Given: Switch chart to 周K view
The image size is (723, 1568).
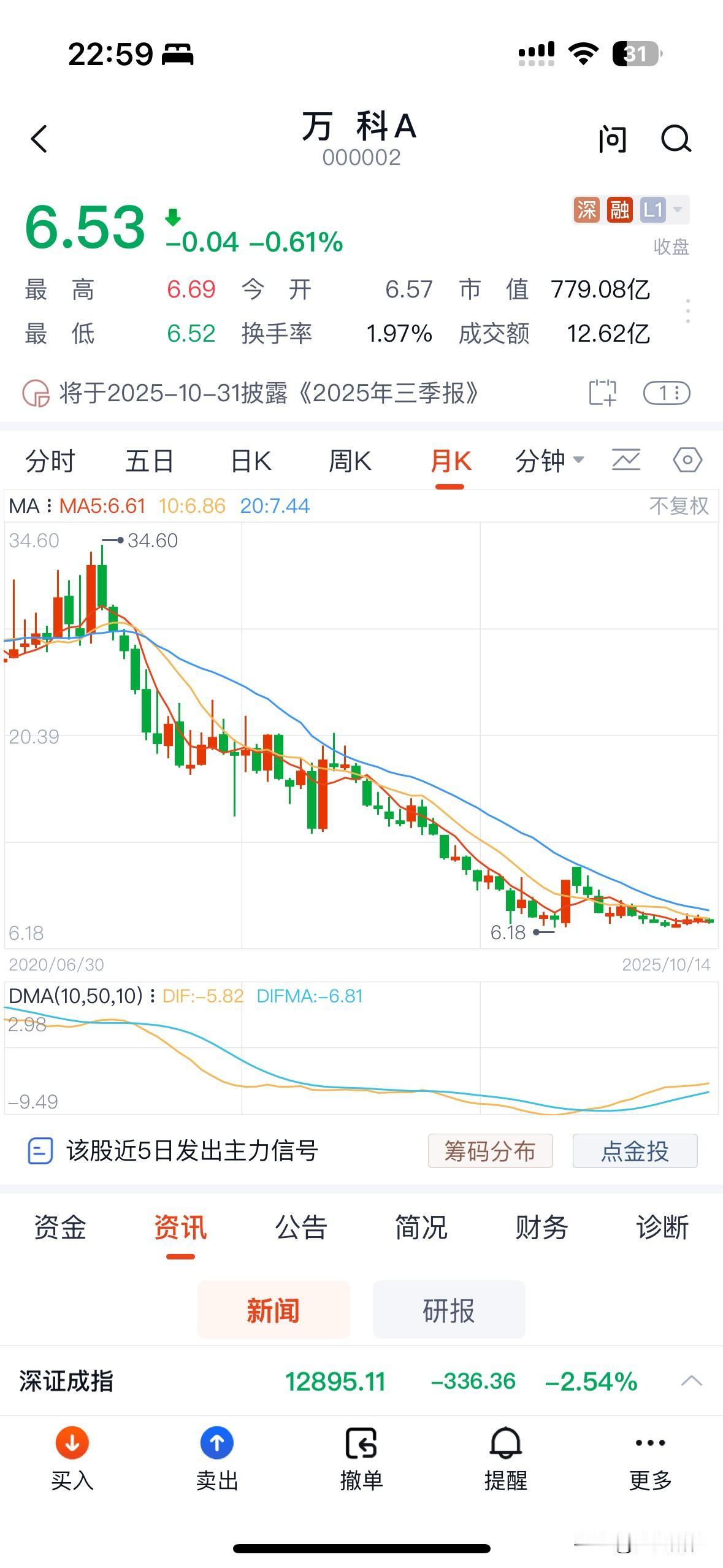Looking at the screenshot, I should [350, 461].
